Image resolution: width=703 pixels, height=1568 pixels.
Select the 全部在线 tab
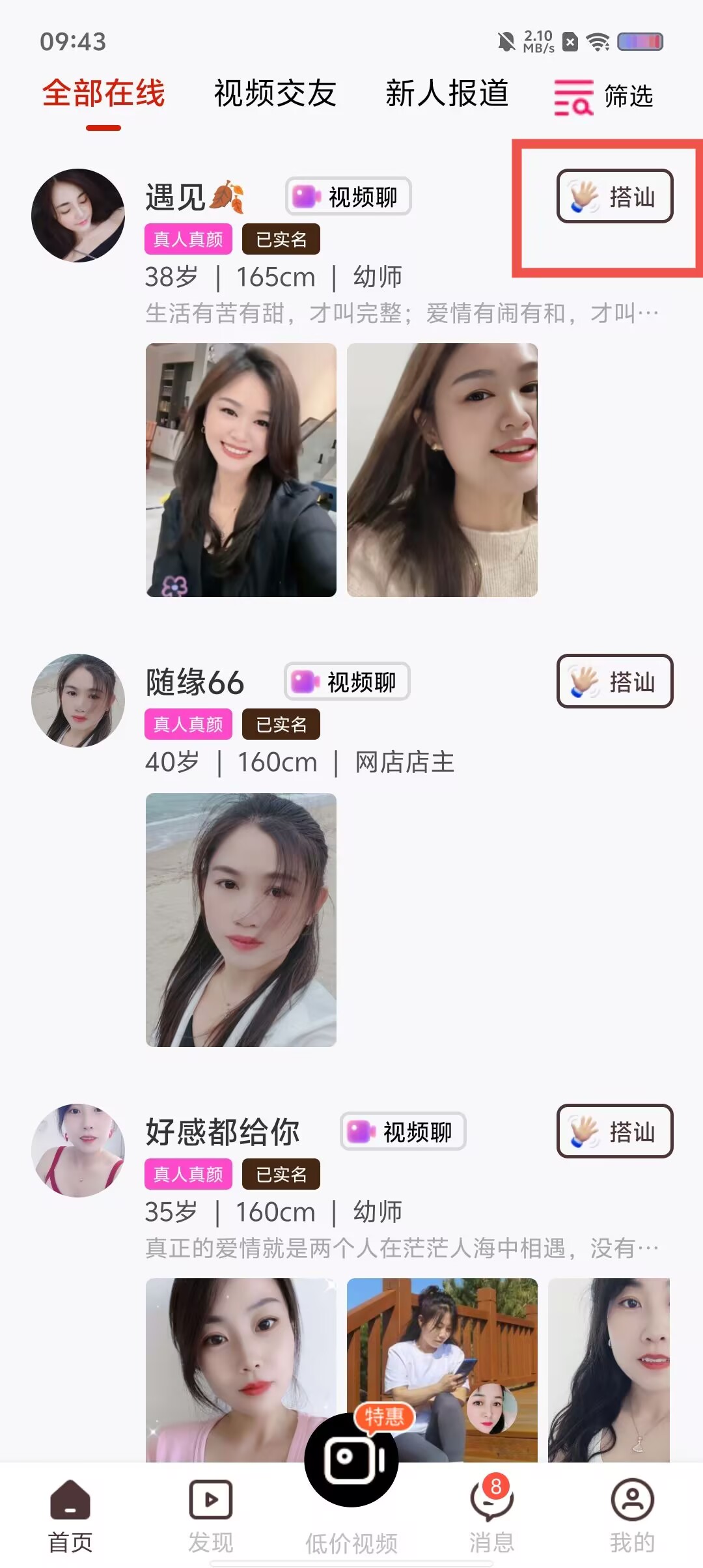coord(103,94)
